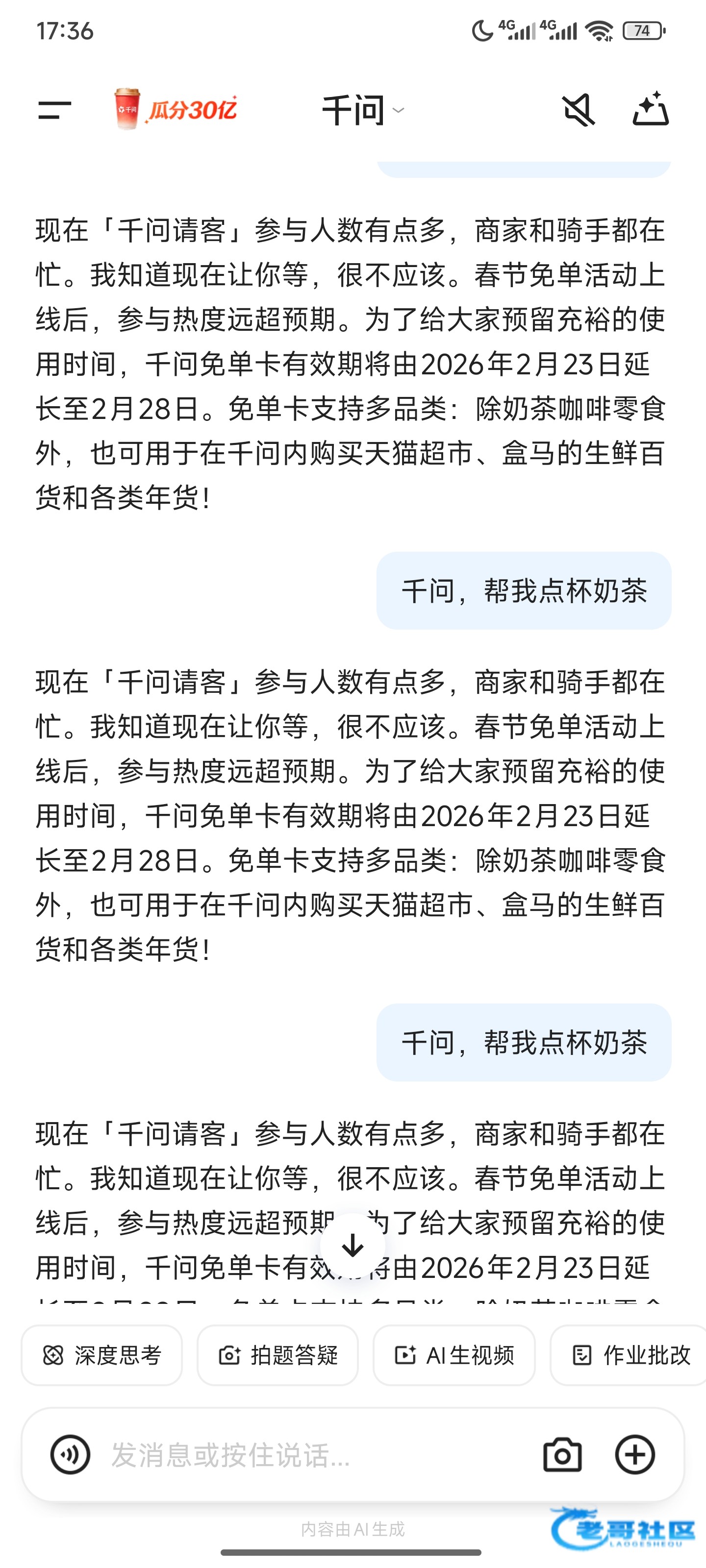Select the 深度思考 chip
Image resolution: width=706 pixels, height=1568 pixels.
101,1355
